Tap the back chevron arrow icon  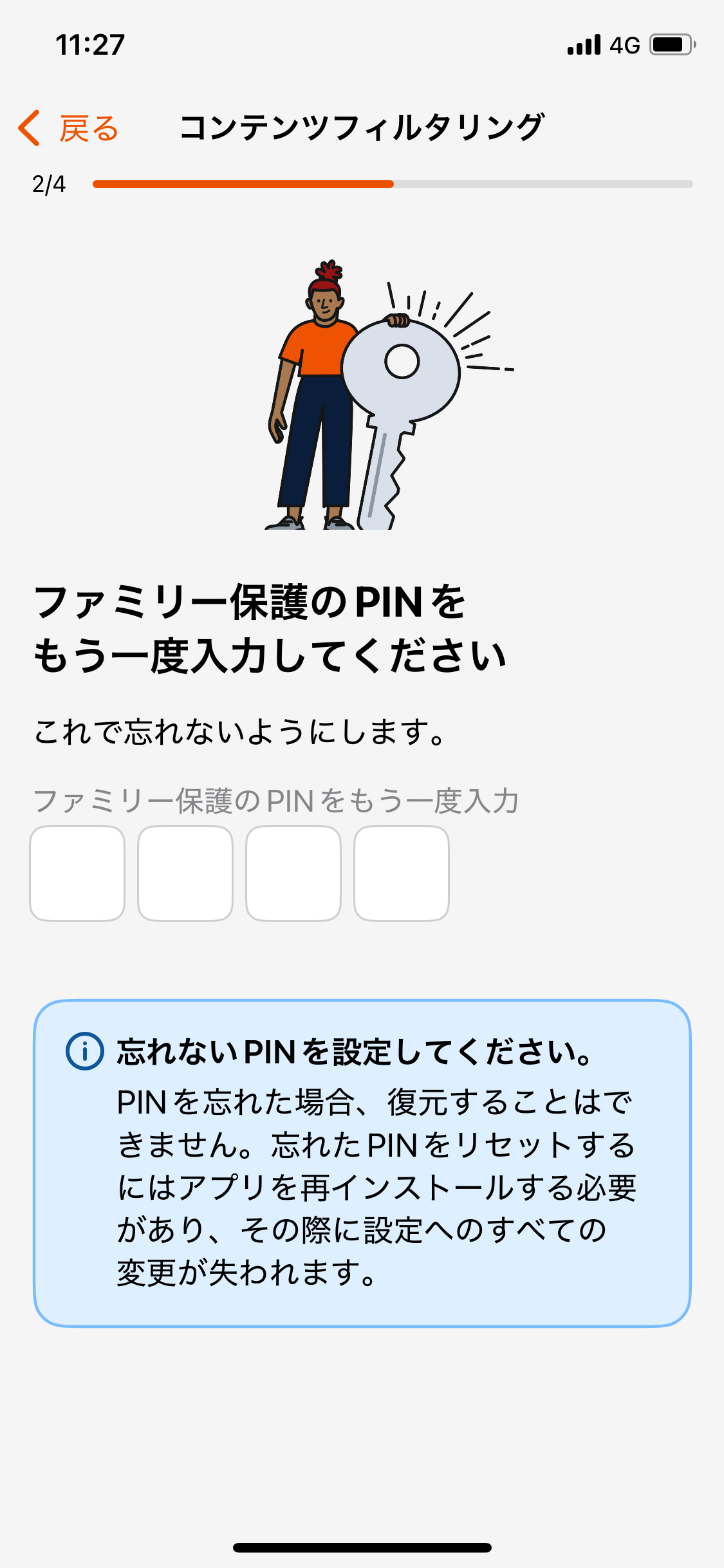pos(30,129)
